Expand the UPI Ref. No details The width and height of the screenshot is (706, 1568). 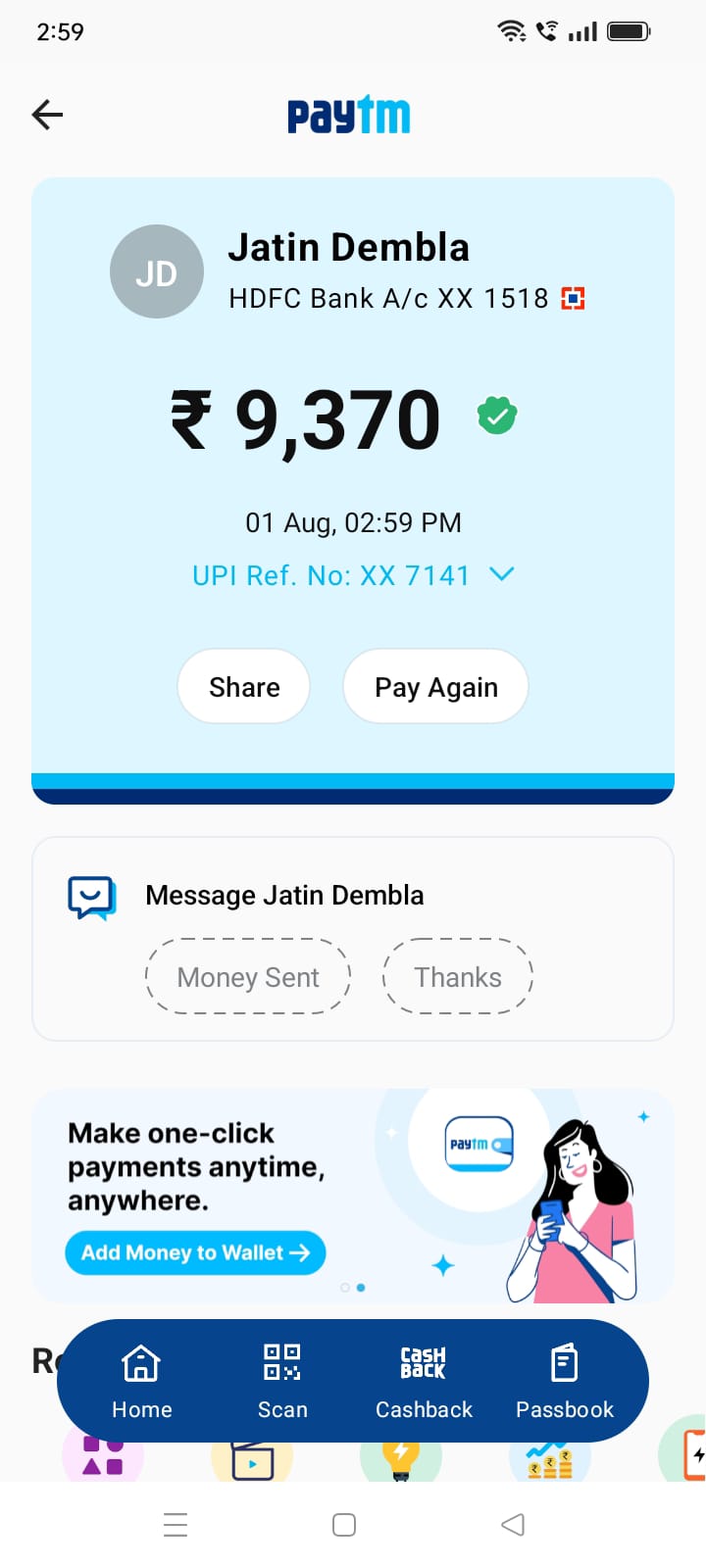(x=501, y=574)
